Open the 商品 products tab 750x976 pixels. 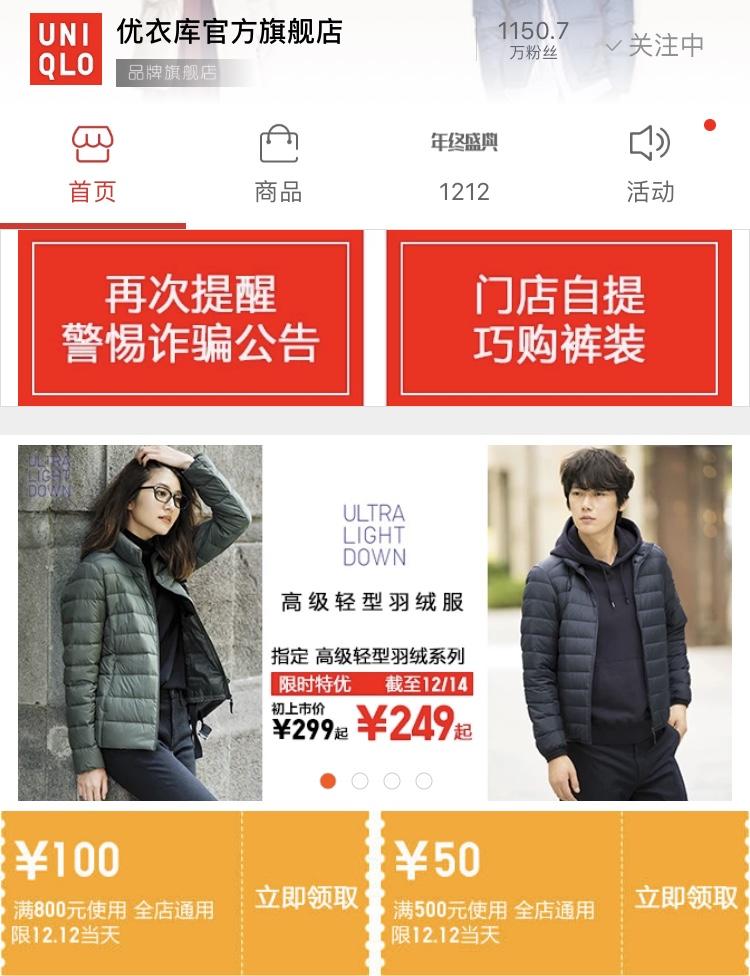(x=278, y=165)
